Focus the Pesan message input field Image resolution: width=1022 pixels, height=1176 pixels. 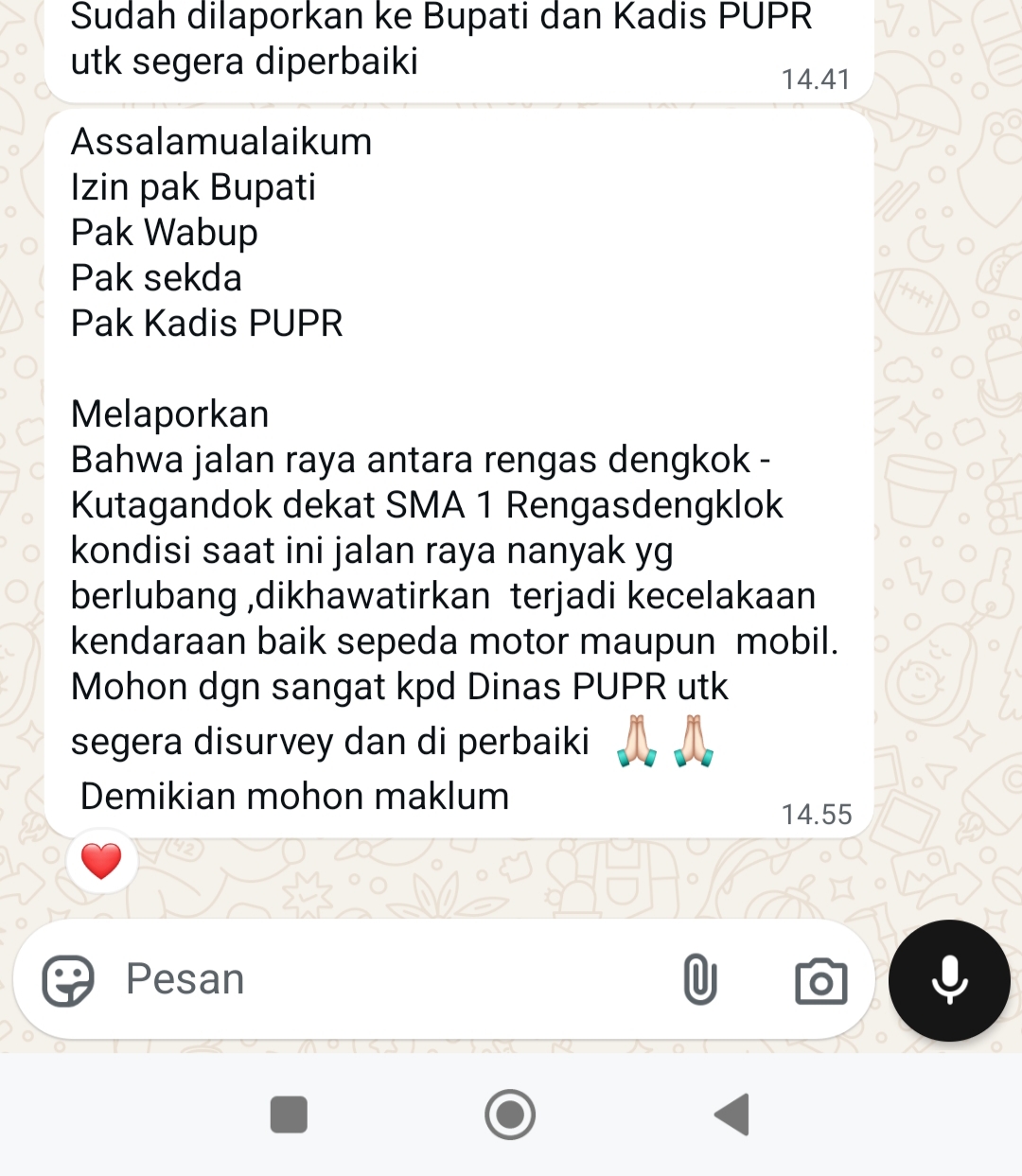click(x=379, y=980)
